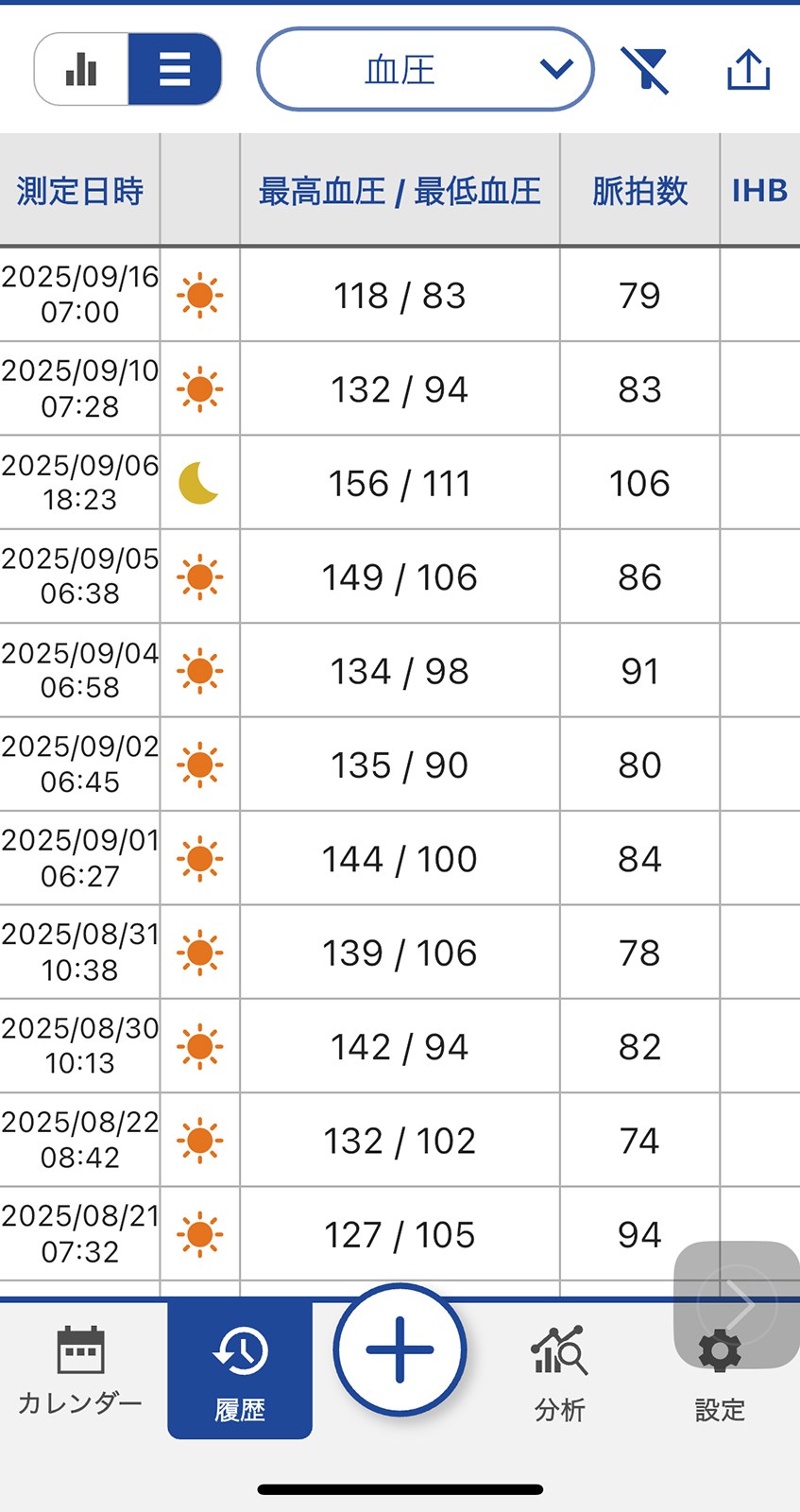Add a new measurement with plus button
Screen dimensions: 800x1512
(x=400, y=1349)
